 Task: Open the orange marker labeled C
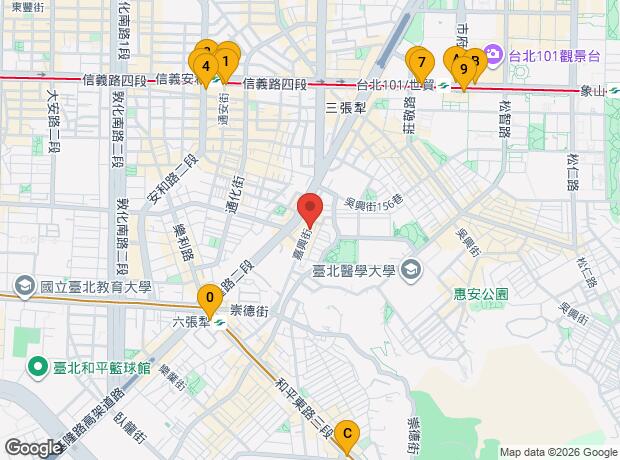[347, 434]
